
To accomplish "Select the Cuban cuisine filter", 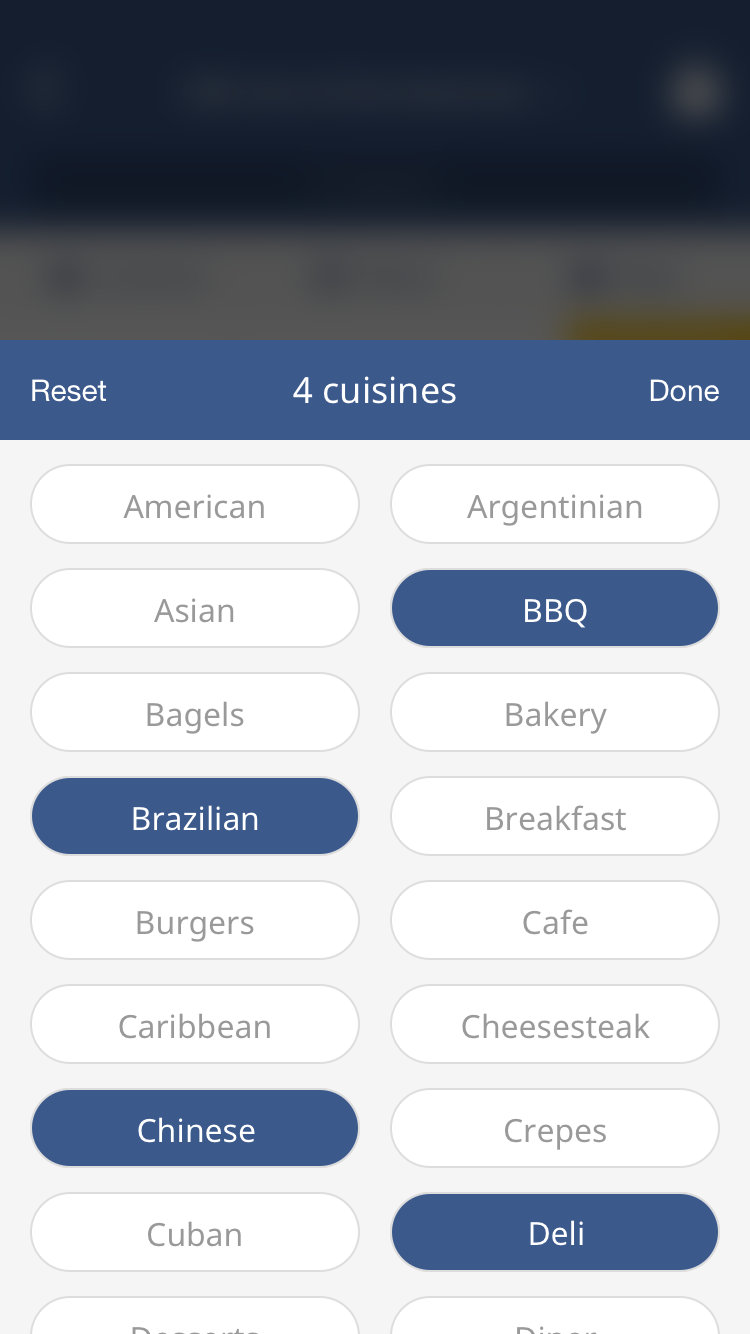I will [195, 1233].
